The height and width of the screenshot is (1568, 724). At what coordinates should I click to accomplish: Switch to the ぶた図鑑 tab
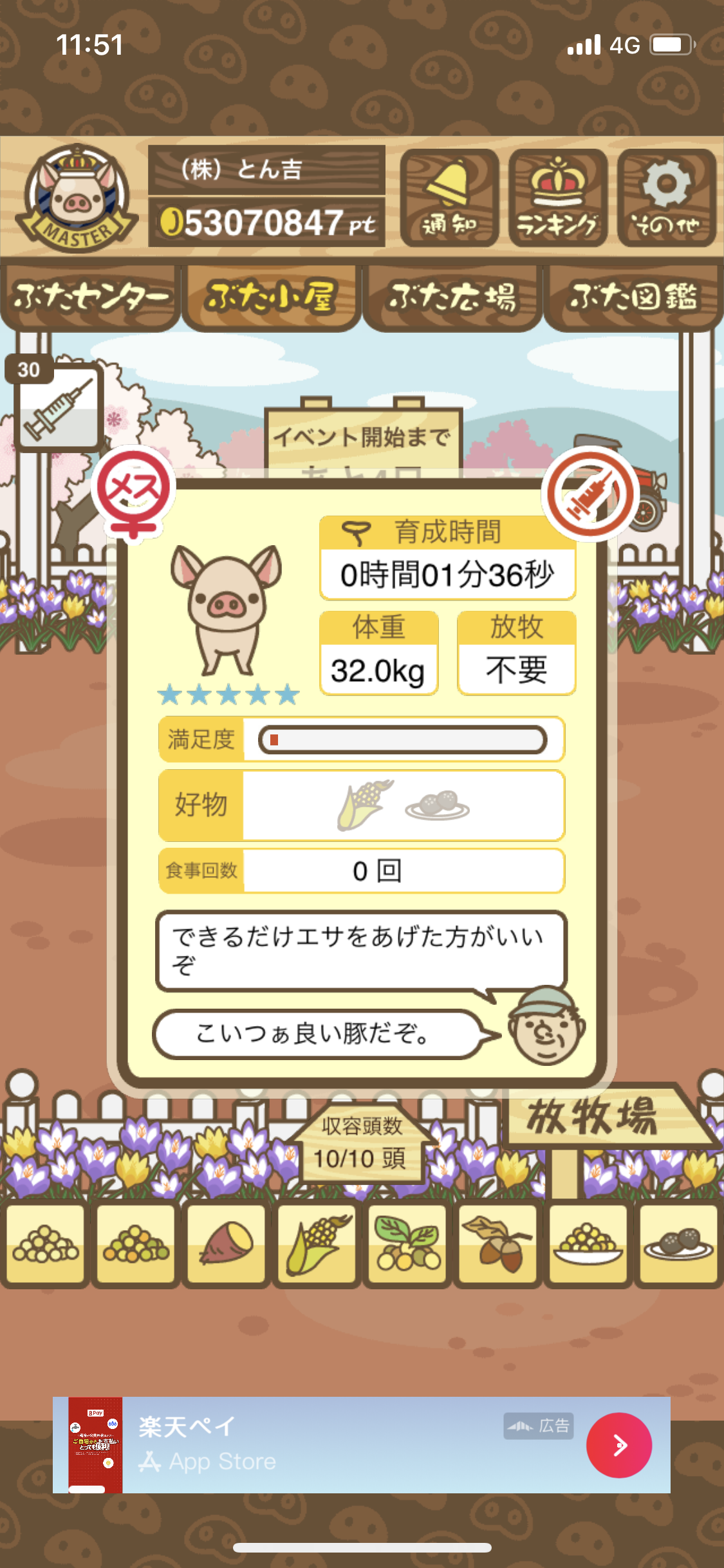633,297
